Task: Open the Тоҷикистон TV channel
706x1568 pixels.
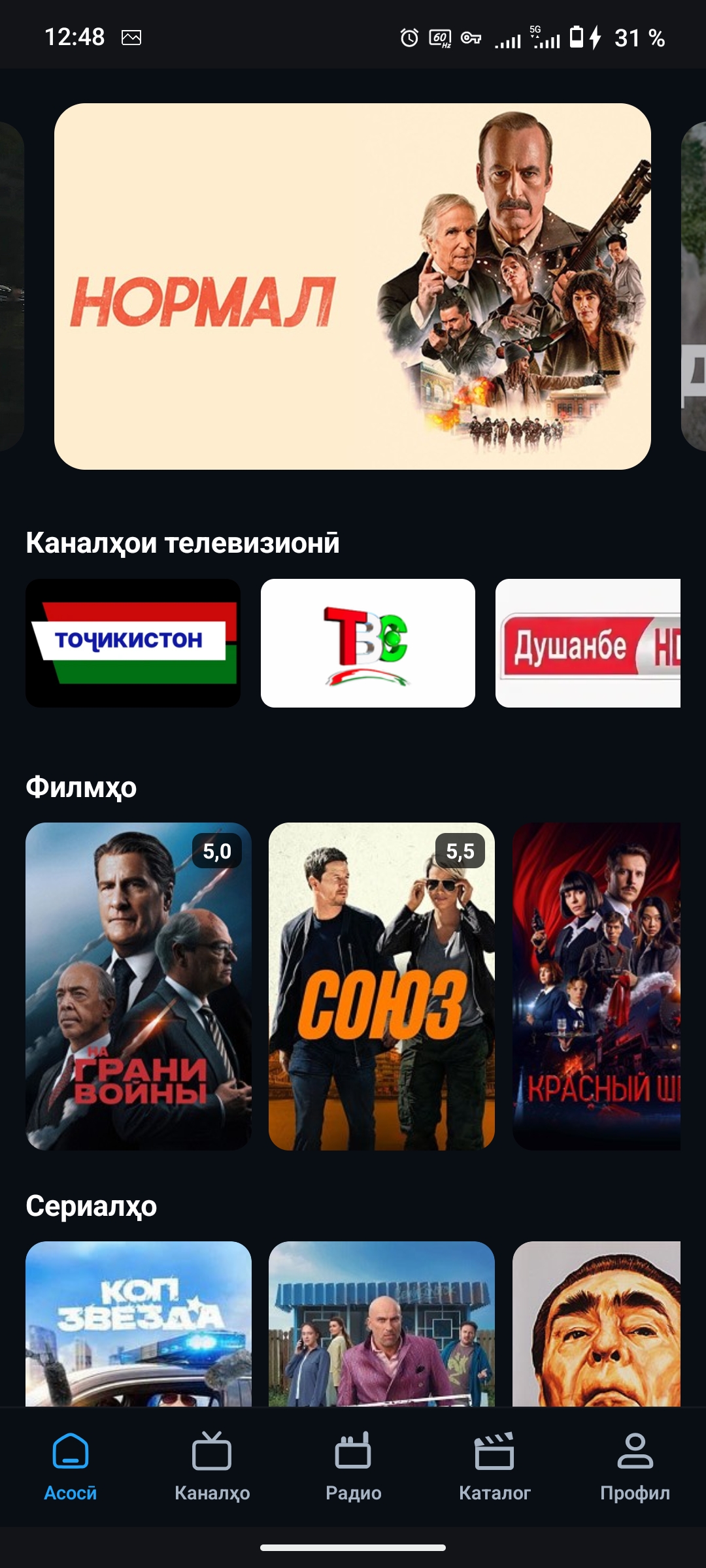Action: [133, 643]
